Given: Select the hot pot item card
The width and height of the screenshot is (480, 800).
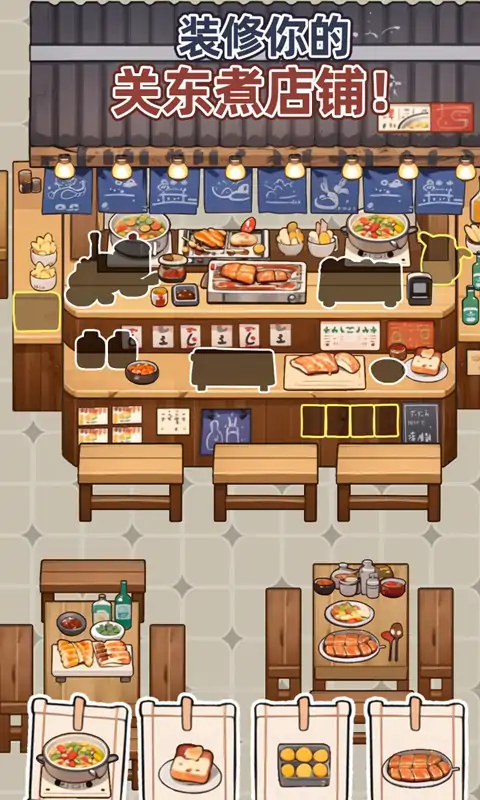Looking at the screenshot, I should click(78, 748).
